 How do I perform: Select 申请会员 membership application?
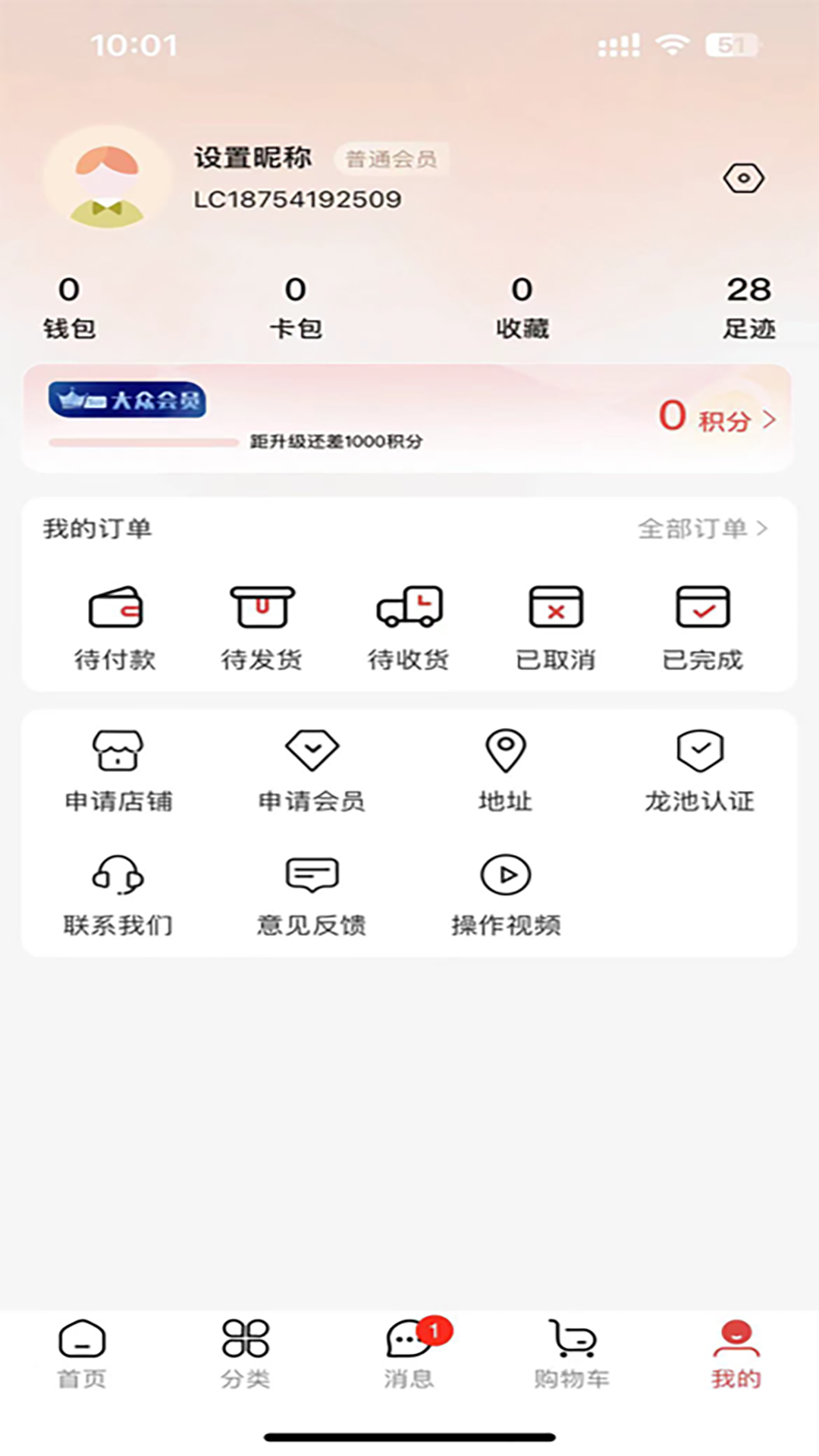312,770
